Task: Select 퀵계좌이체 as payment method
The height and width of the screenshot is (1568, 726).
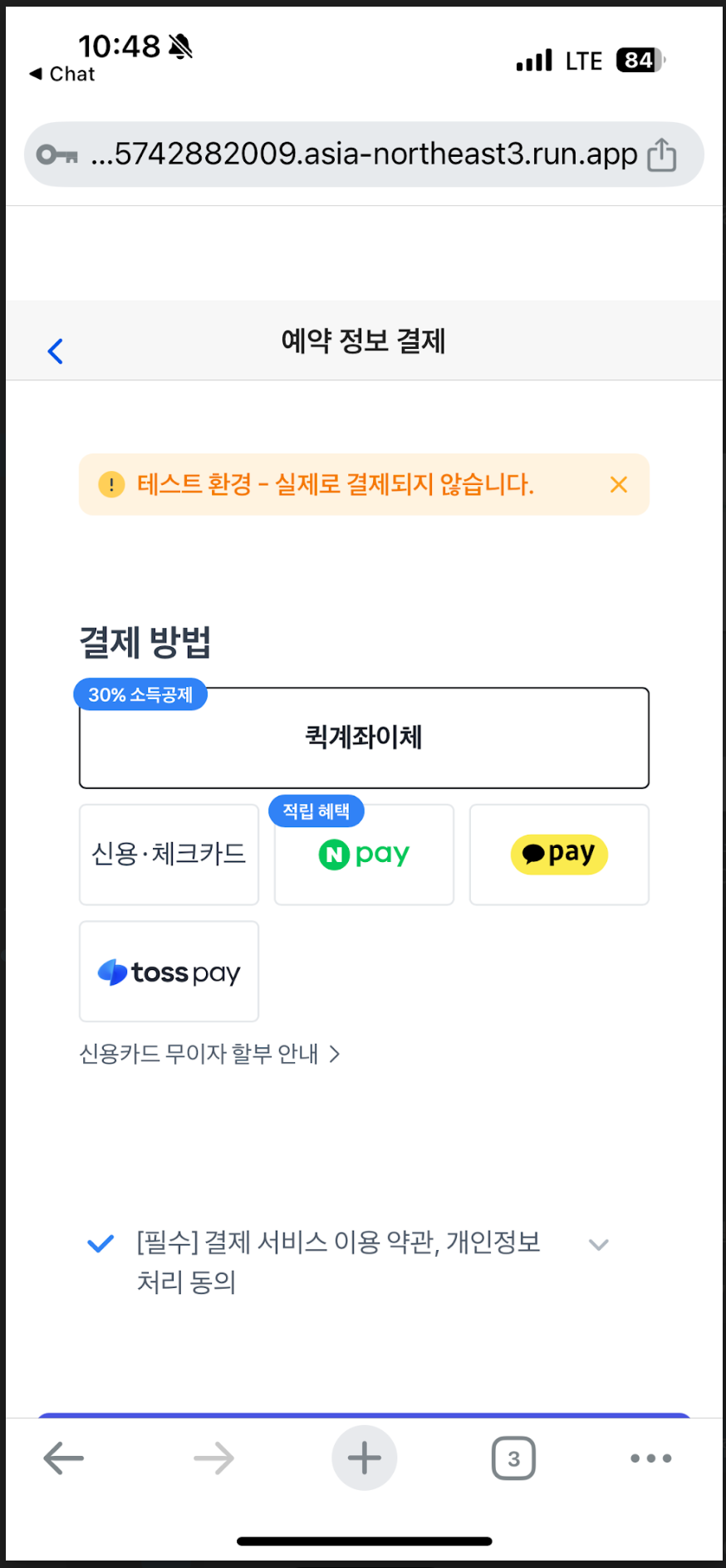Action: point(364,737)
